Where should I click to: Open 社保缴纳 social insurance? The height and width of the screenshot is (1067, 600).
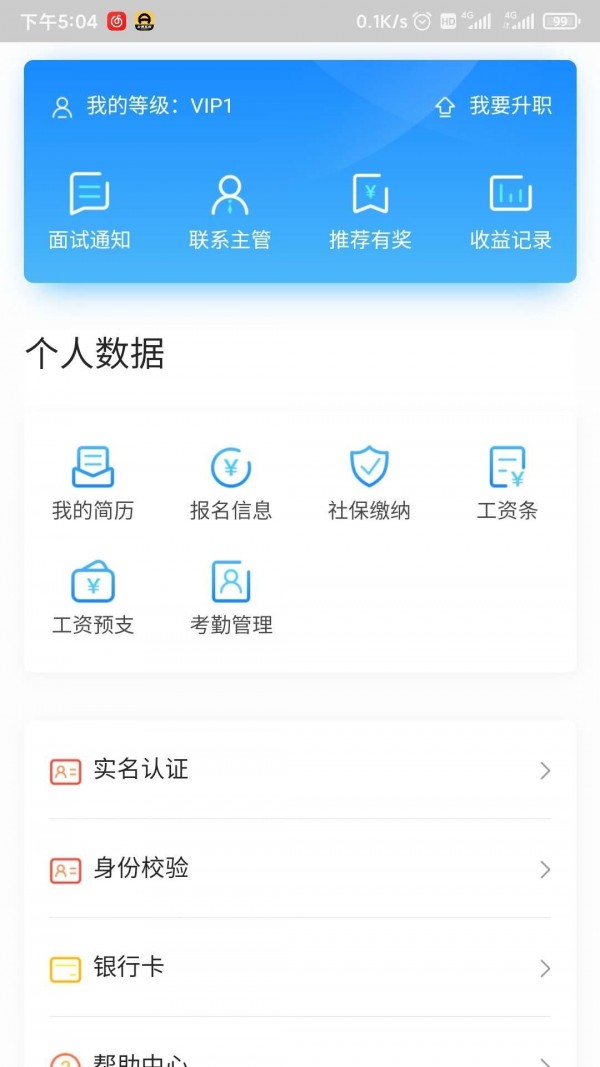(x=369, y=483)
